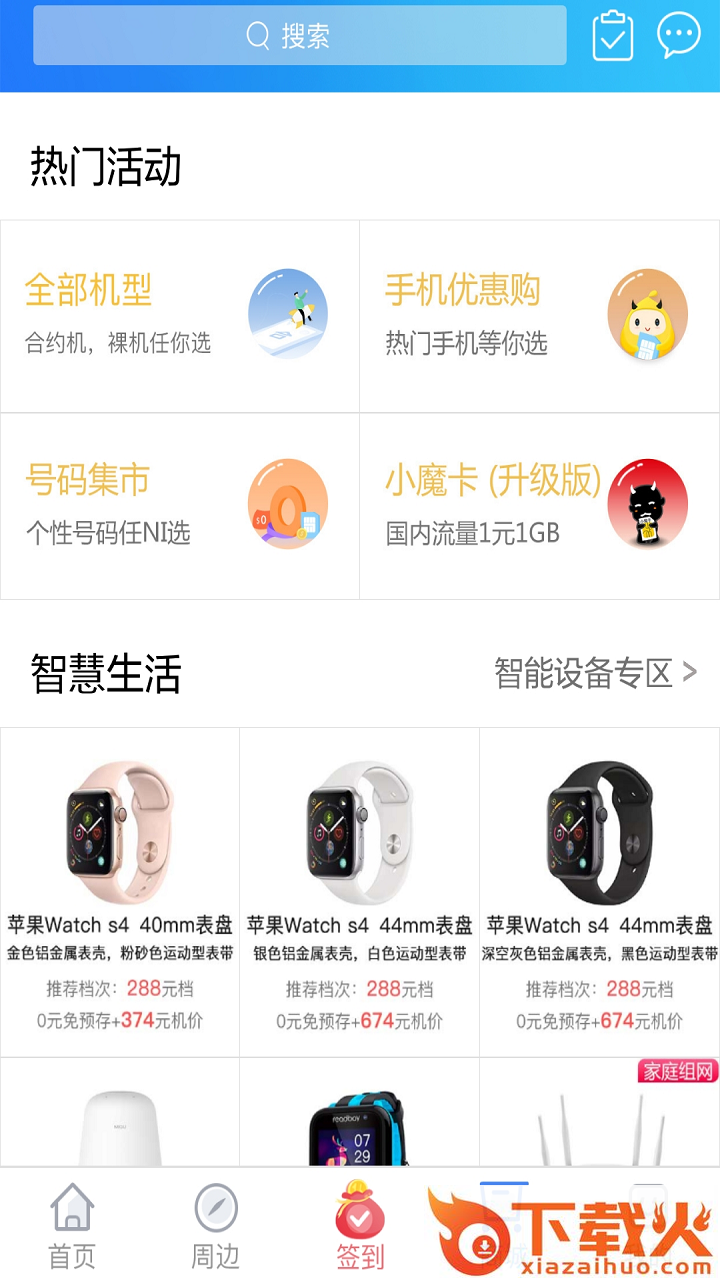Switch to the 首页 tab

[x=72, y=1225]
